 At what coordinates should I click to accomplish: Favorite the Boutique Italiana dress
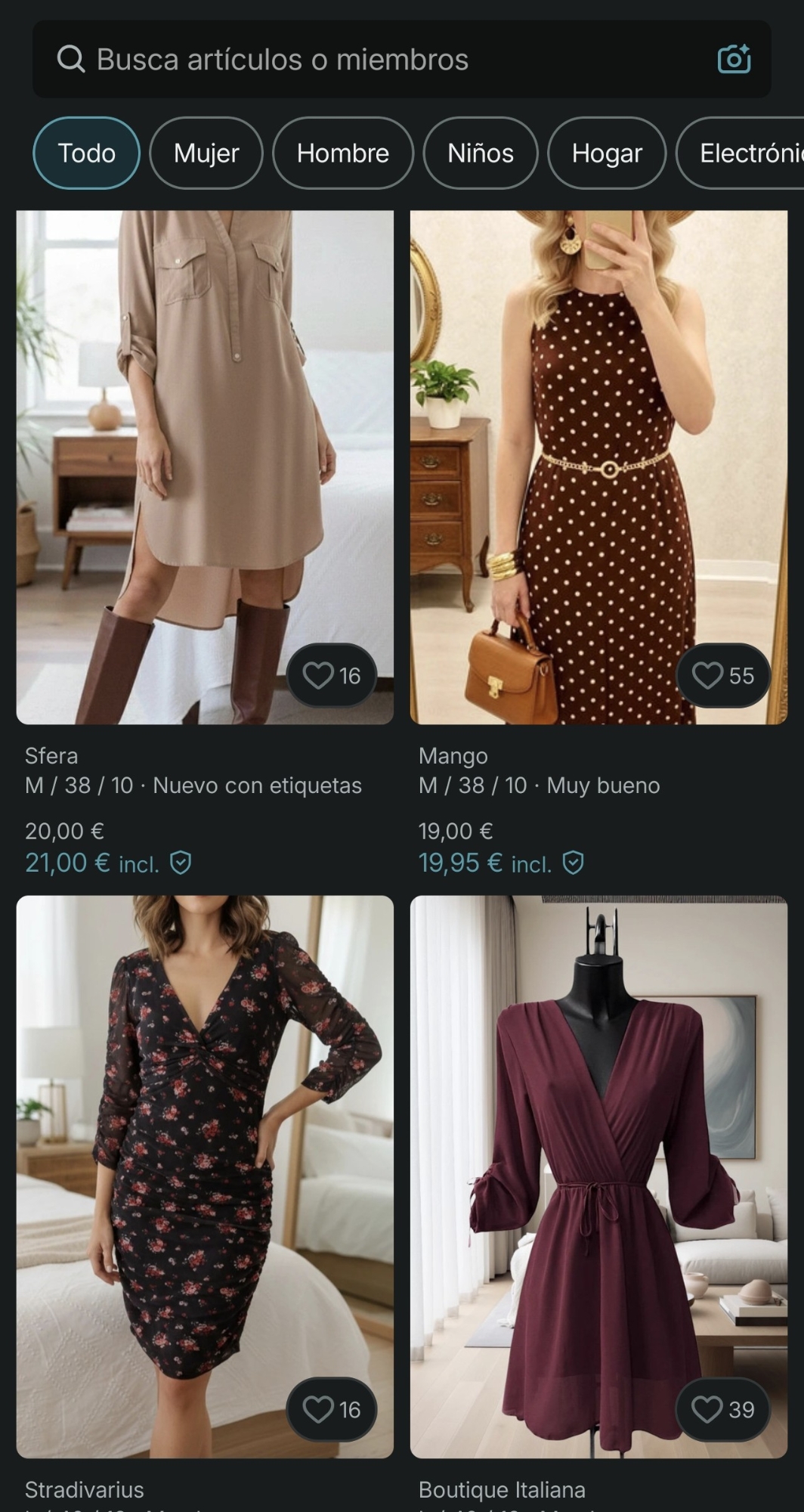[723, 1409]
